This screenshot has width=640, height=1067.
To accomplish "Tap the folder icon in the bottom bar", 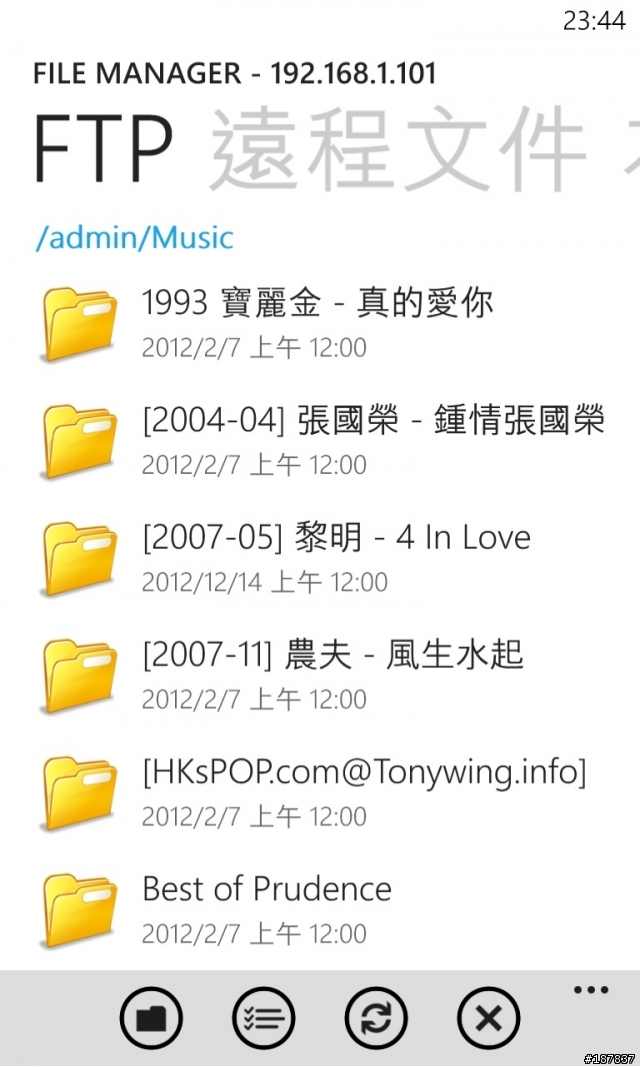I will click(x=150, y=1019).
